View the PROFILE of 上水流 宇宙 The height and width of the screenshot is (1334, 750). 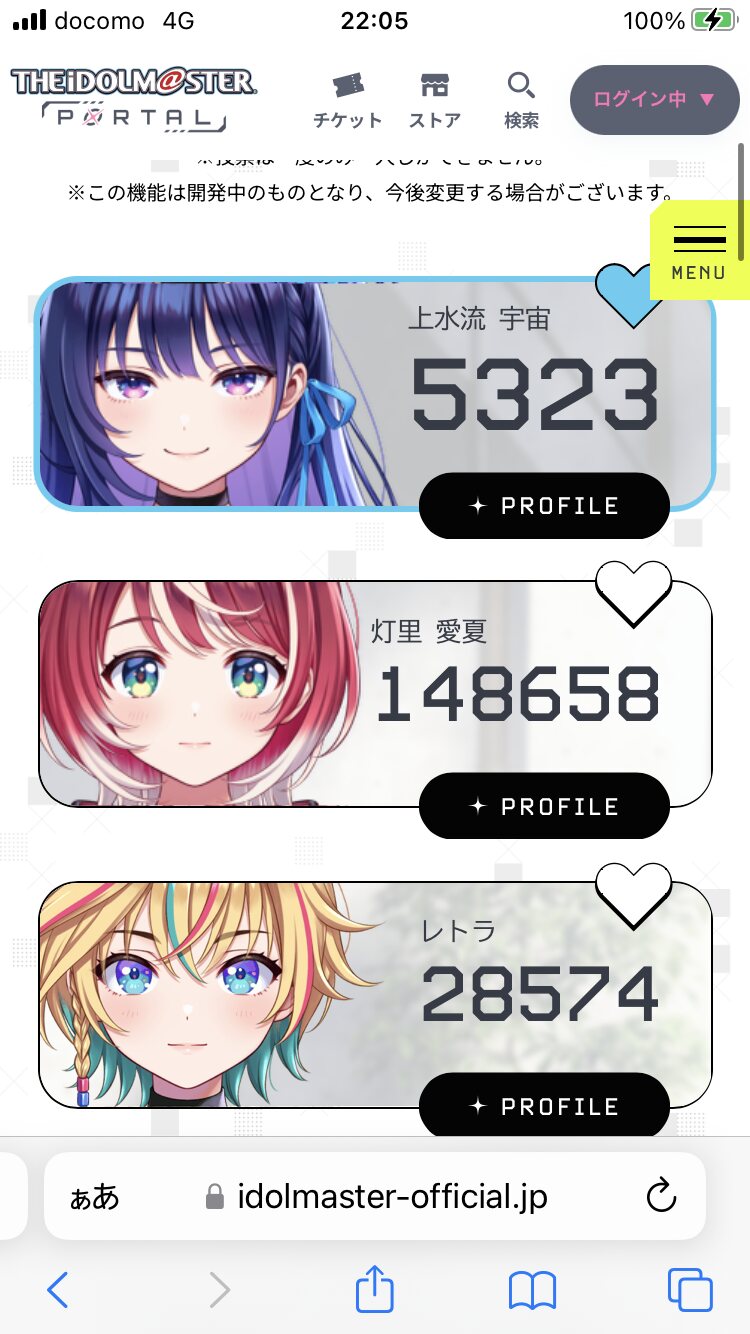coord(544,506)
